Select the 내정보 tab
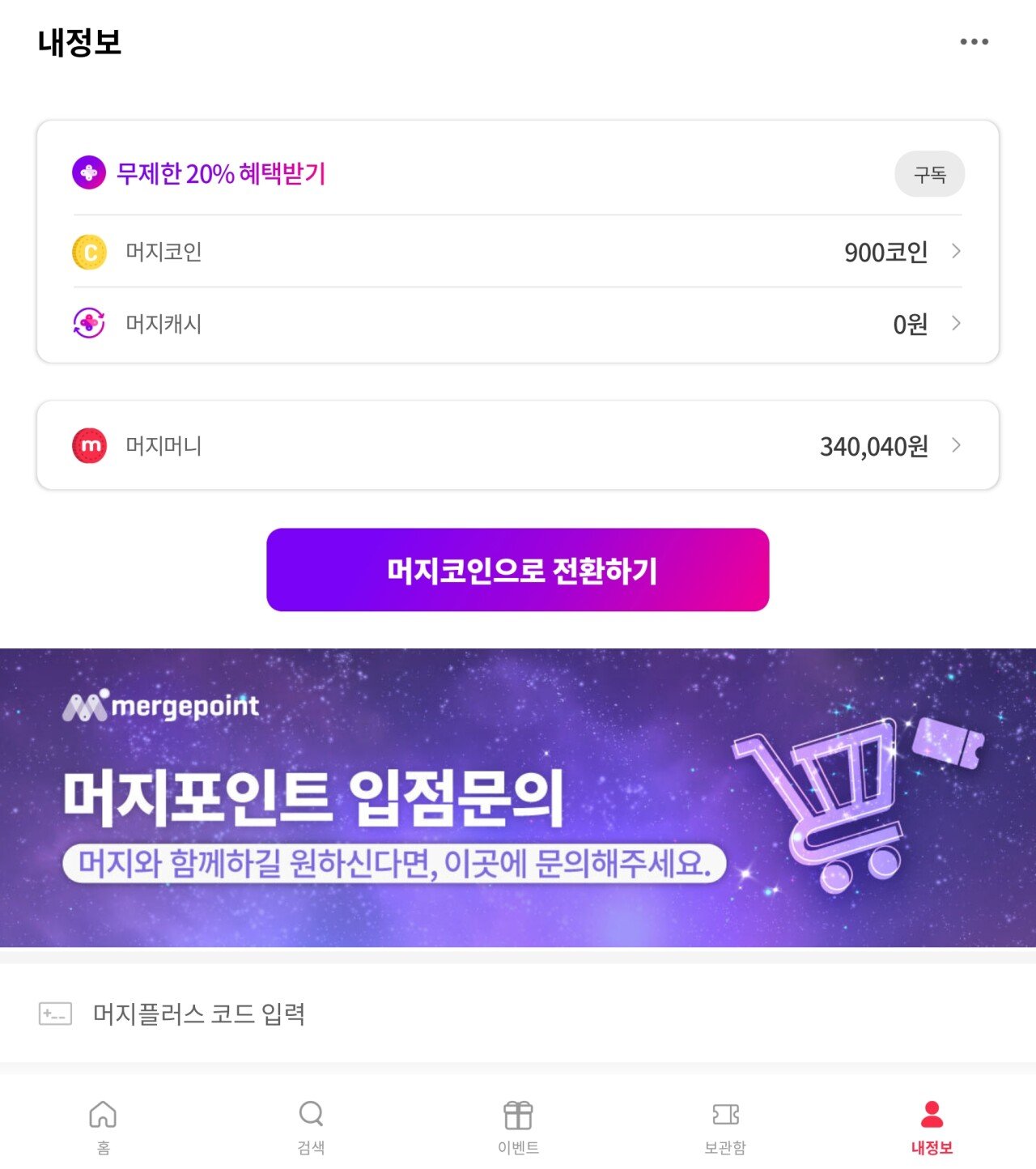Screen dimensions: 1036x1169 932,1125
